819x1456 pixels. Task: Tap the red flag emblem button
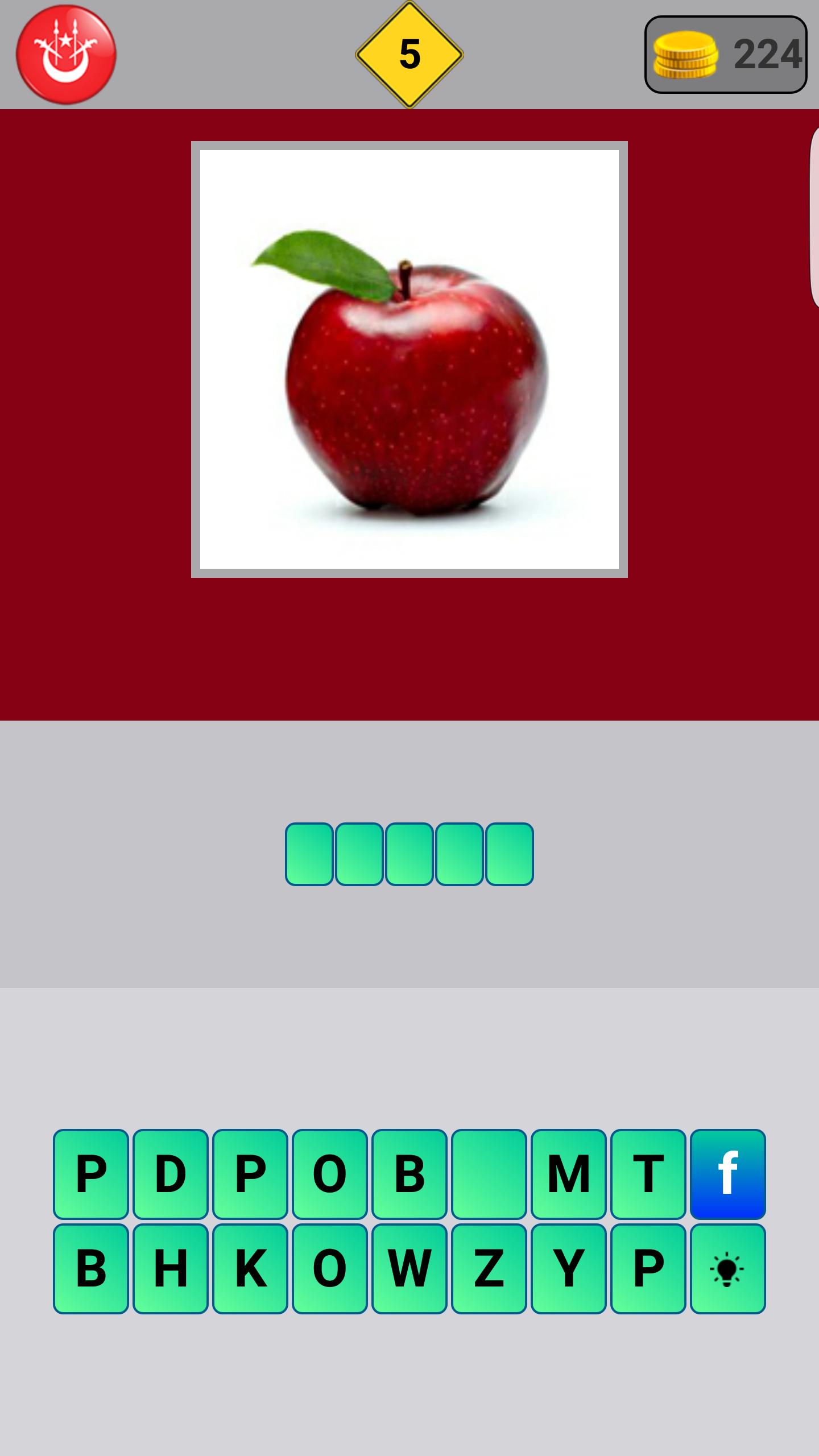(x=66, y=55)
